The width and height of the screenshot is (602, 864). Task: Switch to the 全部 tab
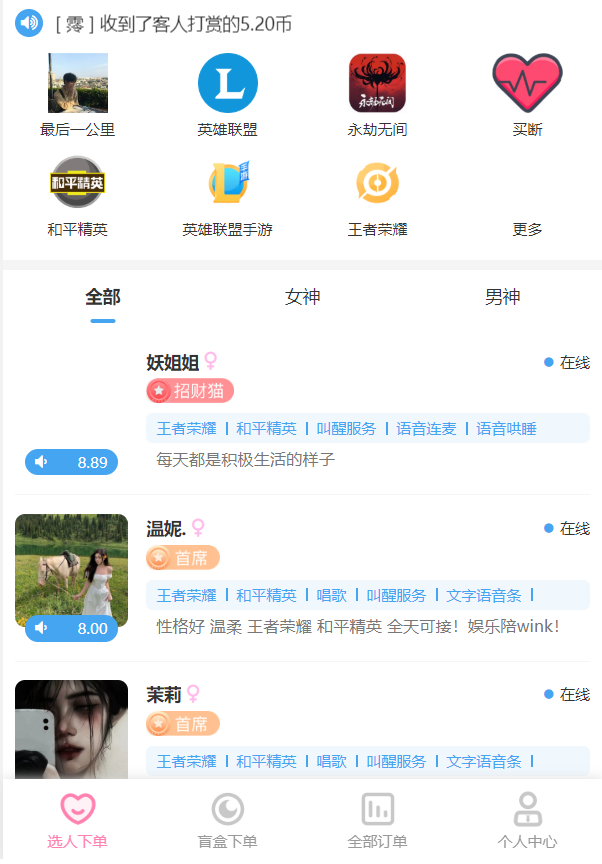(103, 297)
